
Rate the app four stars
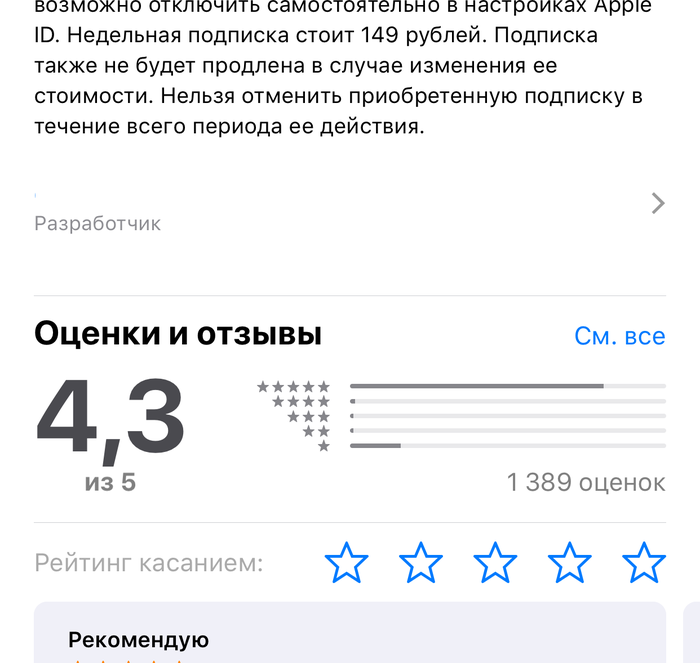[570, 563]
